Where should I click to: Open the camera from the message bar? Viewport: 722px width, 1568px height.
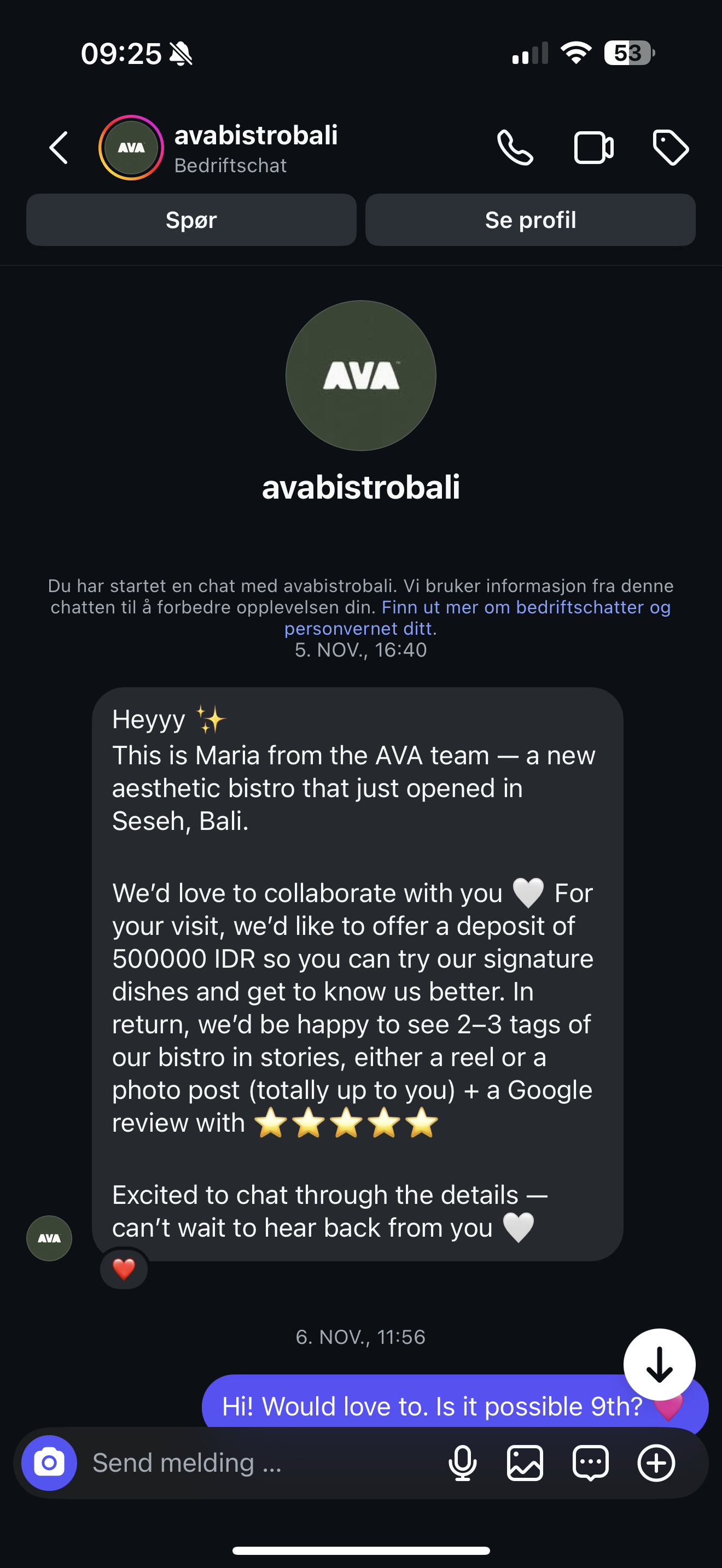[x=49, y=1462]
